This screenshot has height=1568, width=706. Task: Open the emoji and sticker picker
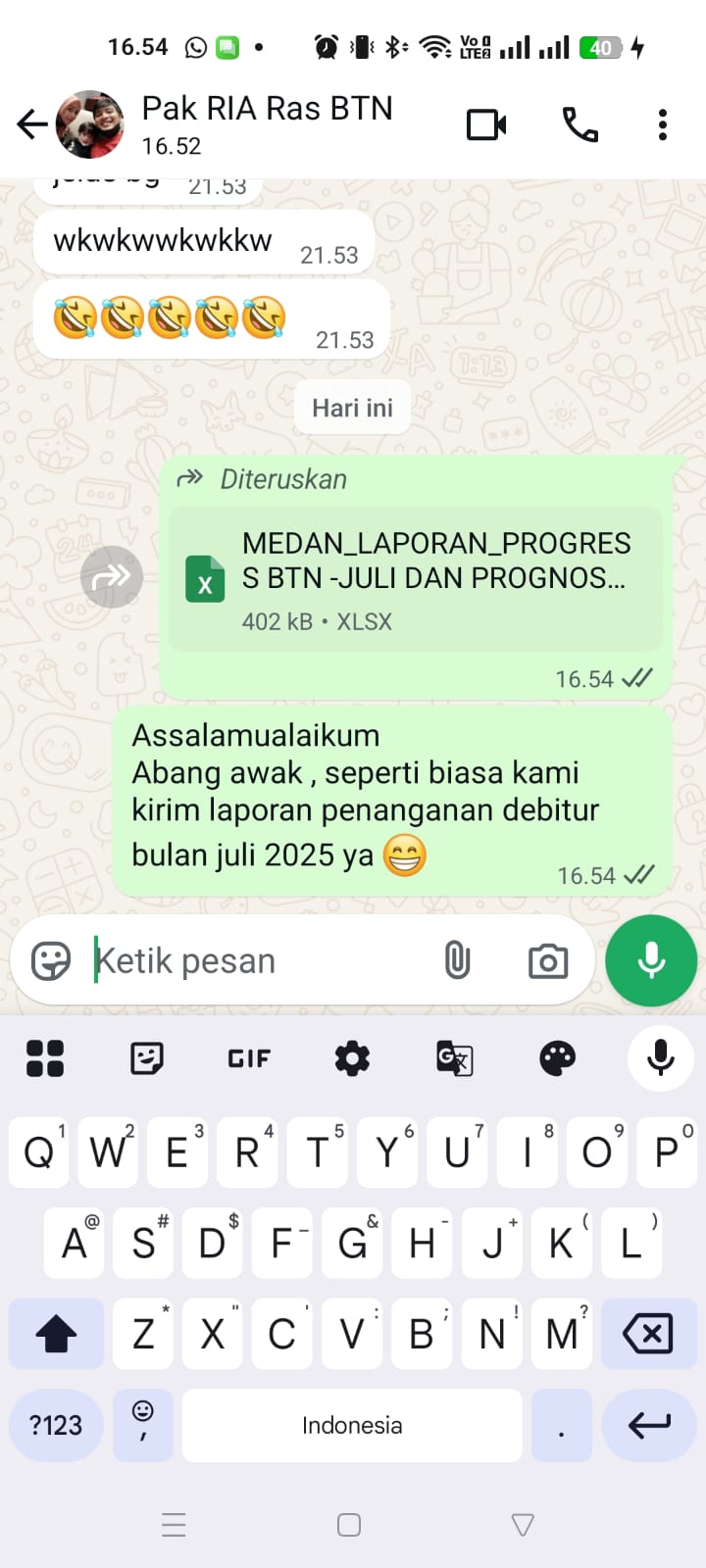click(50, 961)
